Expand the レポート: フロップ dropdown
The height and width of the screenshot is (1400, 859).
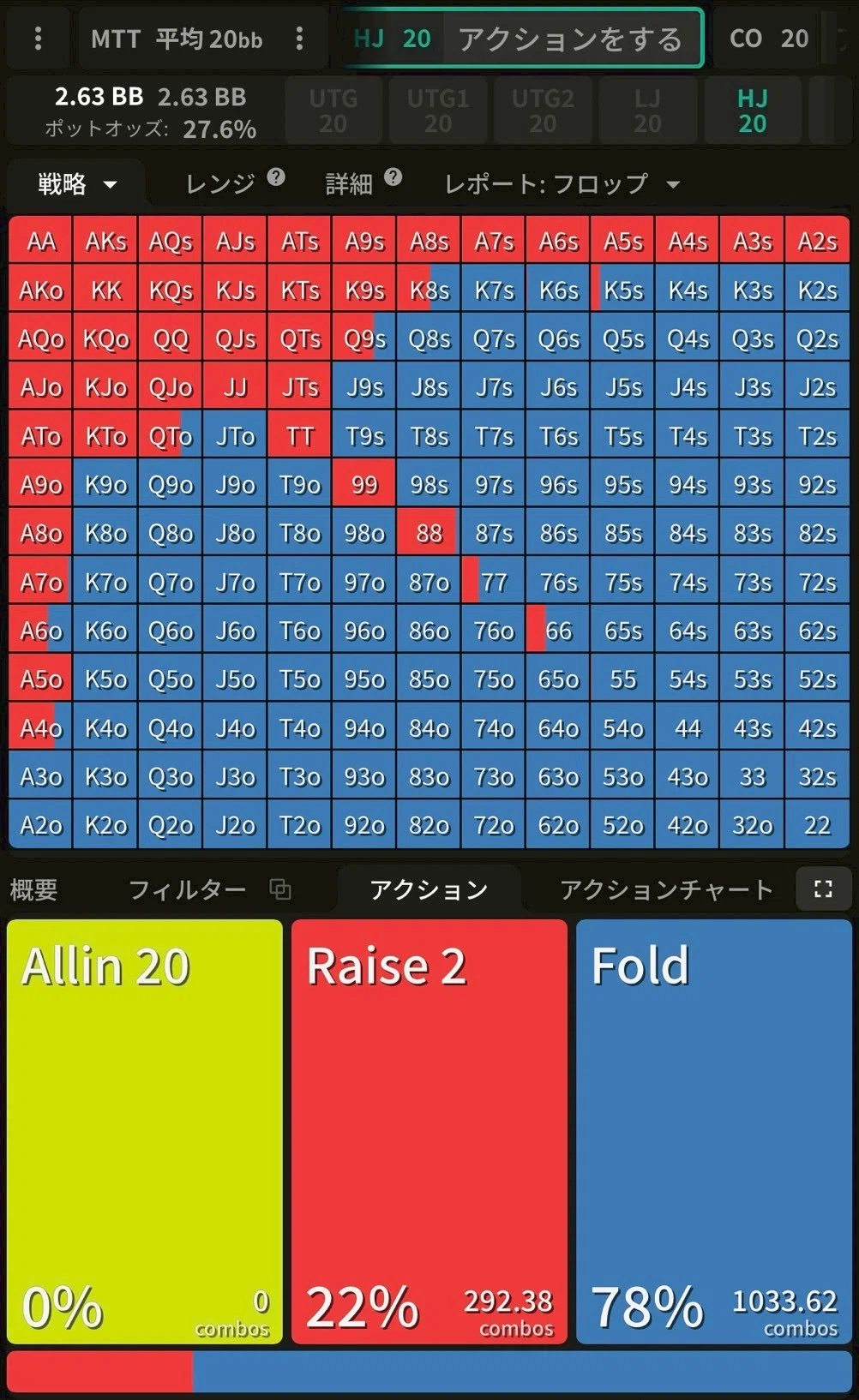click(562, 184)
